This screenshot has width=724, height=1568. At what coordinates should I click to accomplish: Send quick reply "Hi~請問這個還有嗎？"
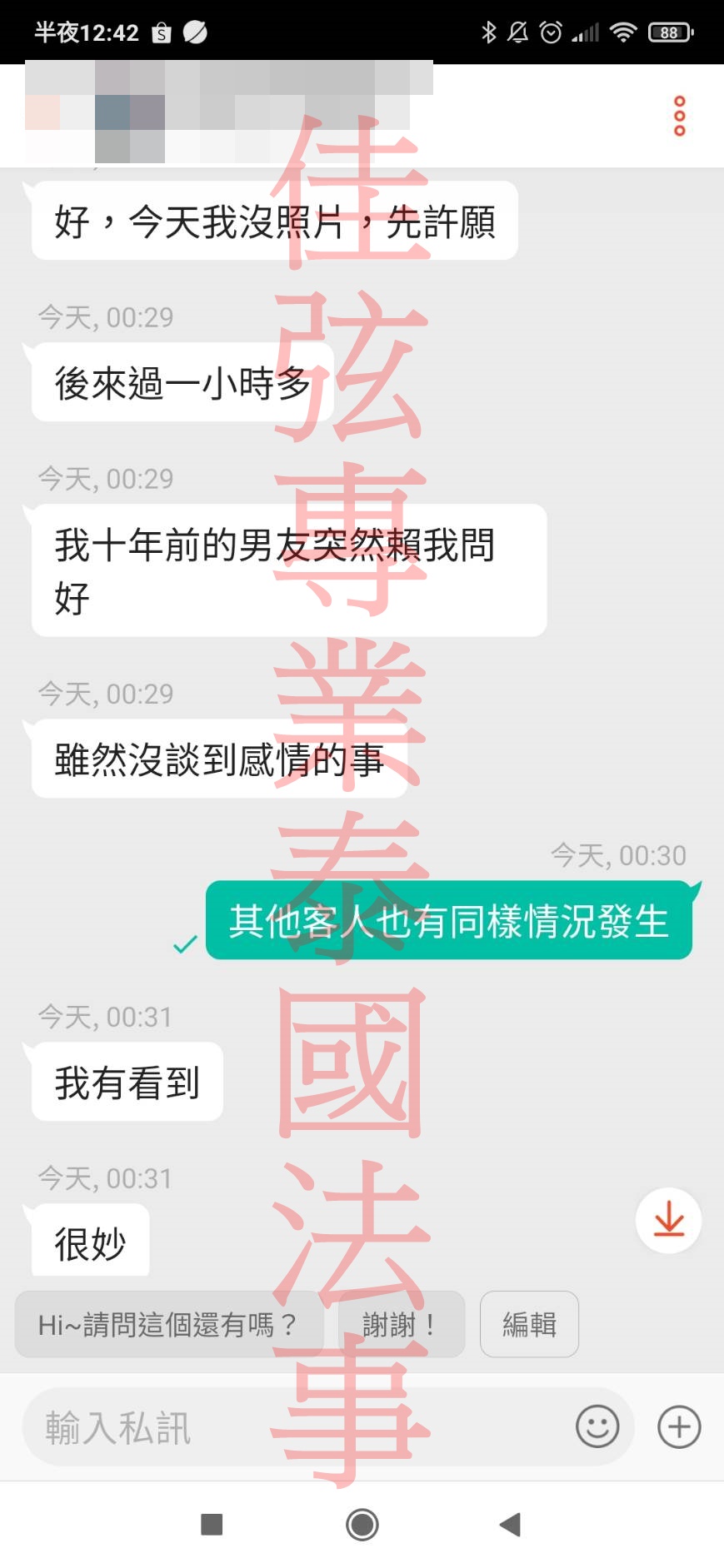[168, 1324]
